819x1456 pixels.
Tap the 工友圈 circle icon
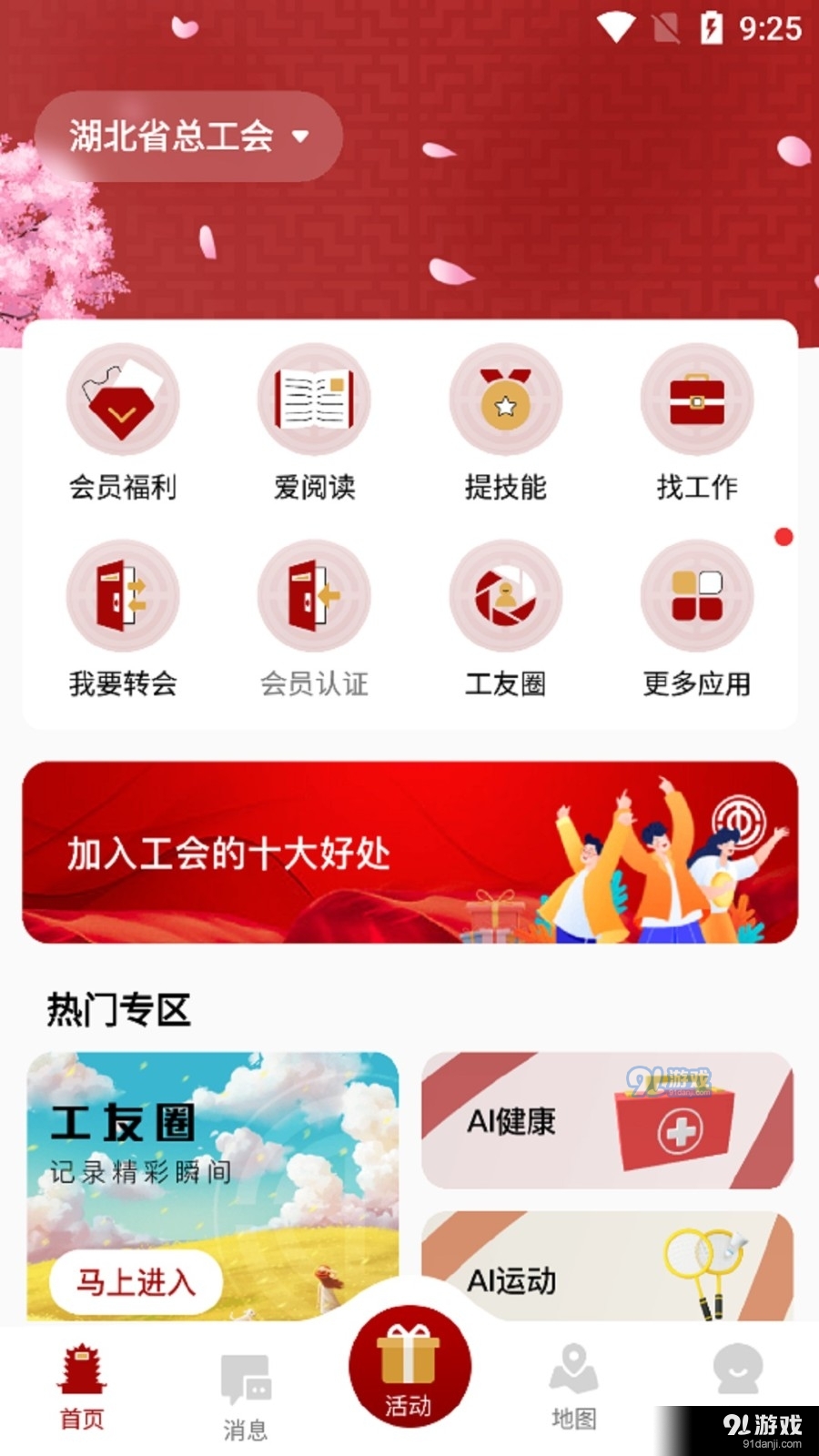pyautogui.click(x=505, y=596)
